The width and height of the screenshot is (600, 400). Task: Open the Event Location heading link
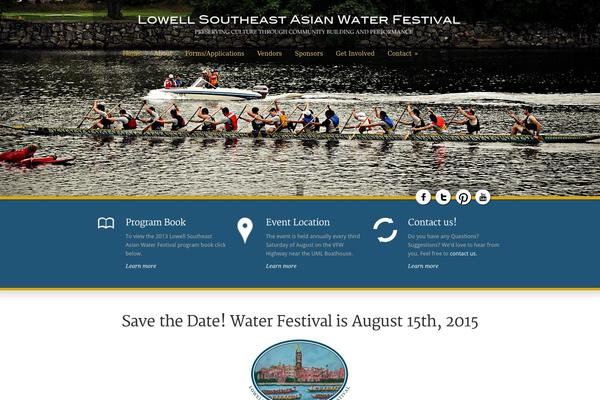pyautogui.click(x=297, y=222)
